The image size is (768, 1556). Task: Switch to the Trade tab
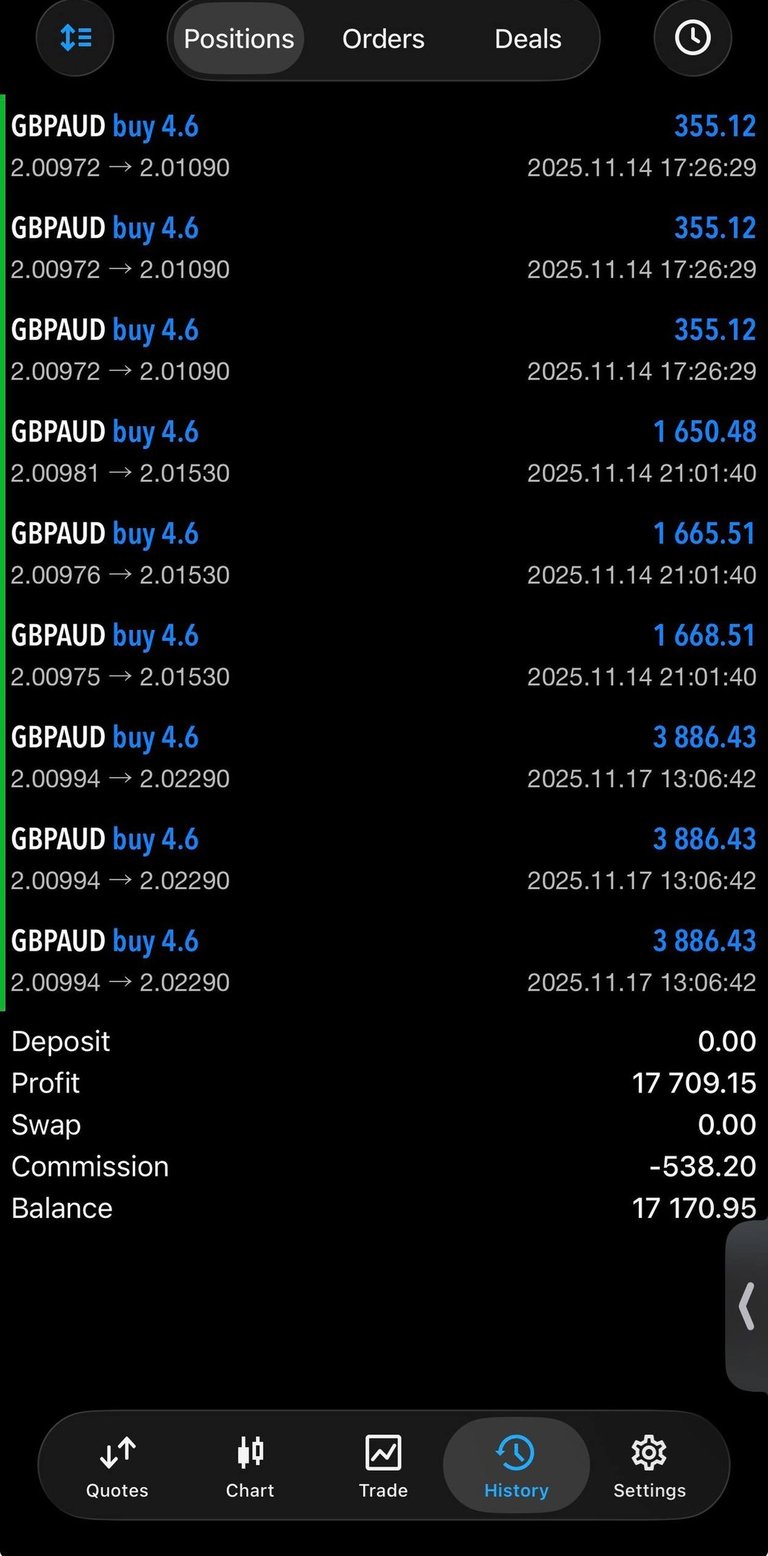pyautogui.click(x=383, y=1466)
